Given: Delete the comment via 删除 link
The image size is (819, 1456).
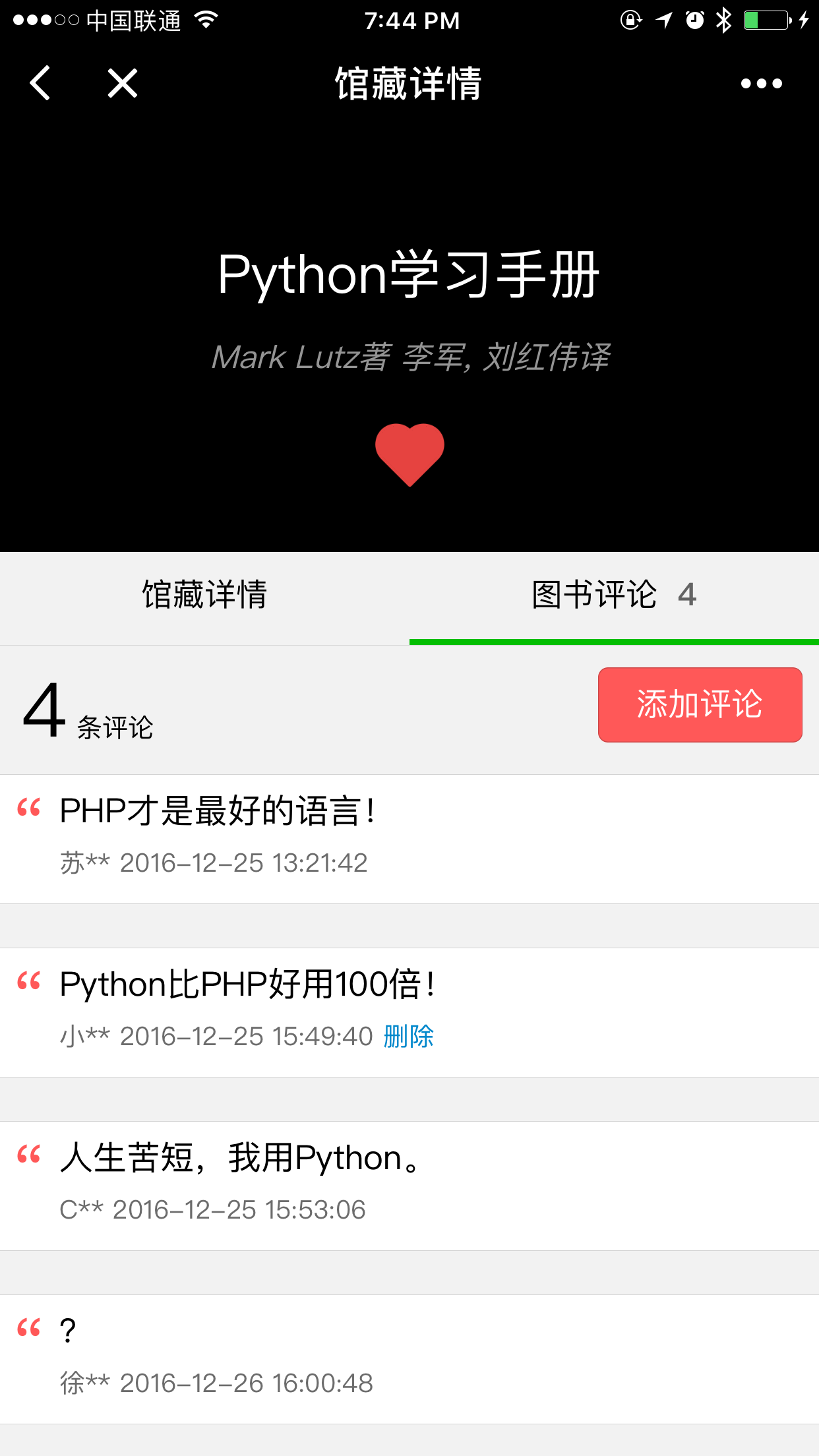Looking at the screenshot, I should tap(409, 1036).
